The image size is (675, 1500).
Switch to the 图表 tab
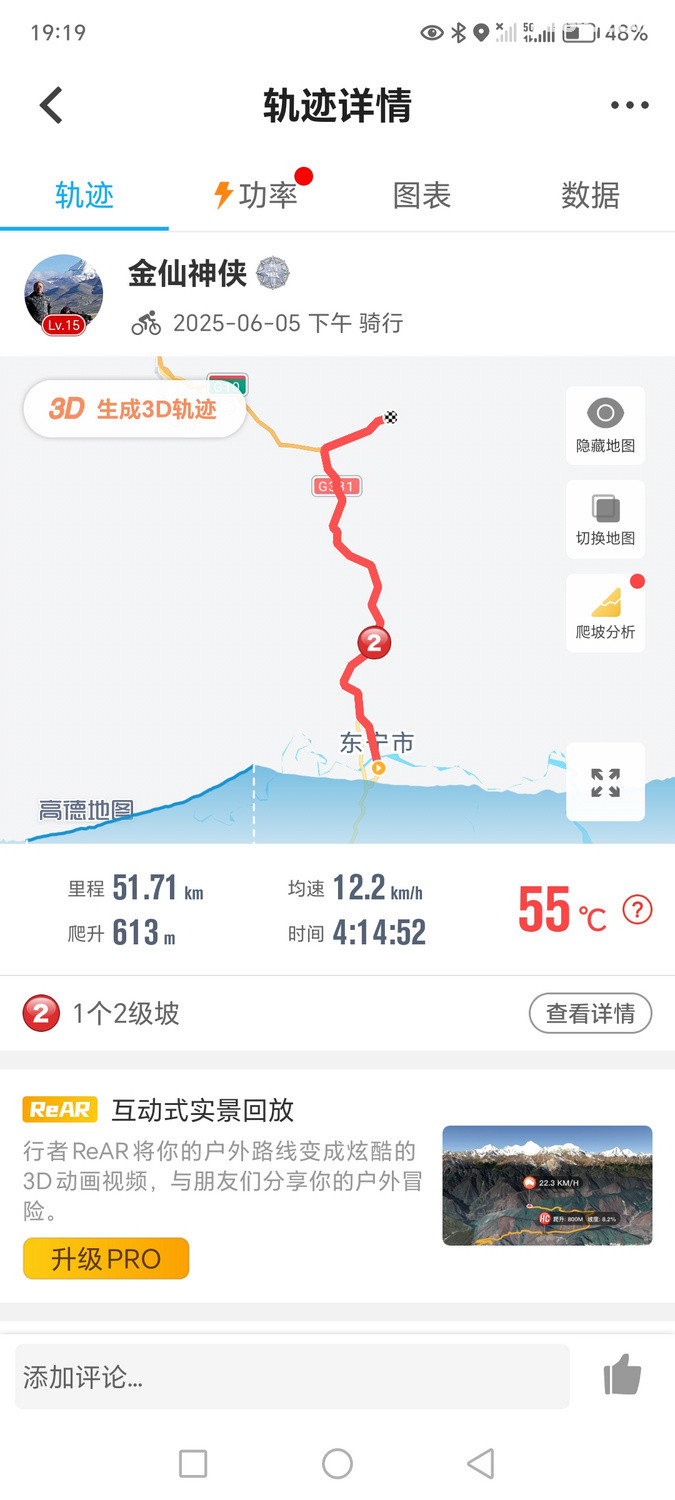click(422, 195)
